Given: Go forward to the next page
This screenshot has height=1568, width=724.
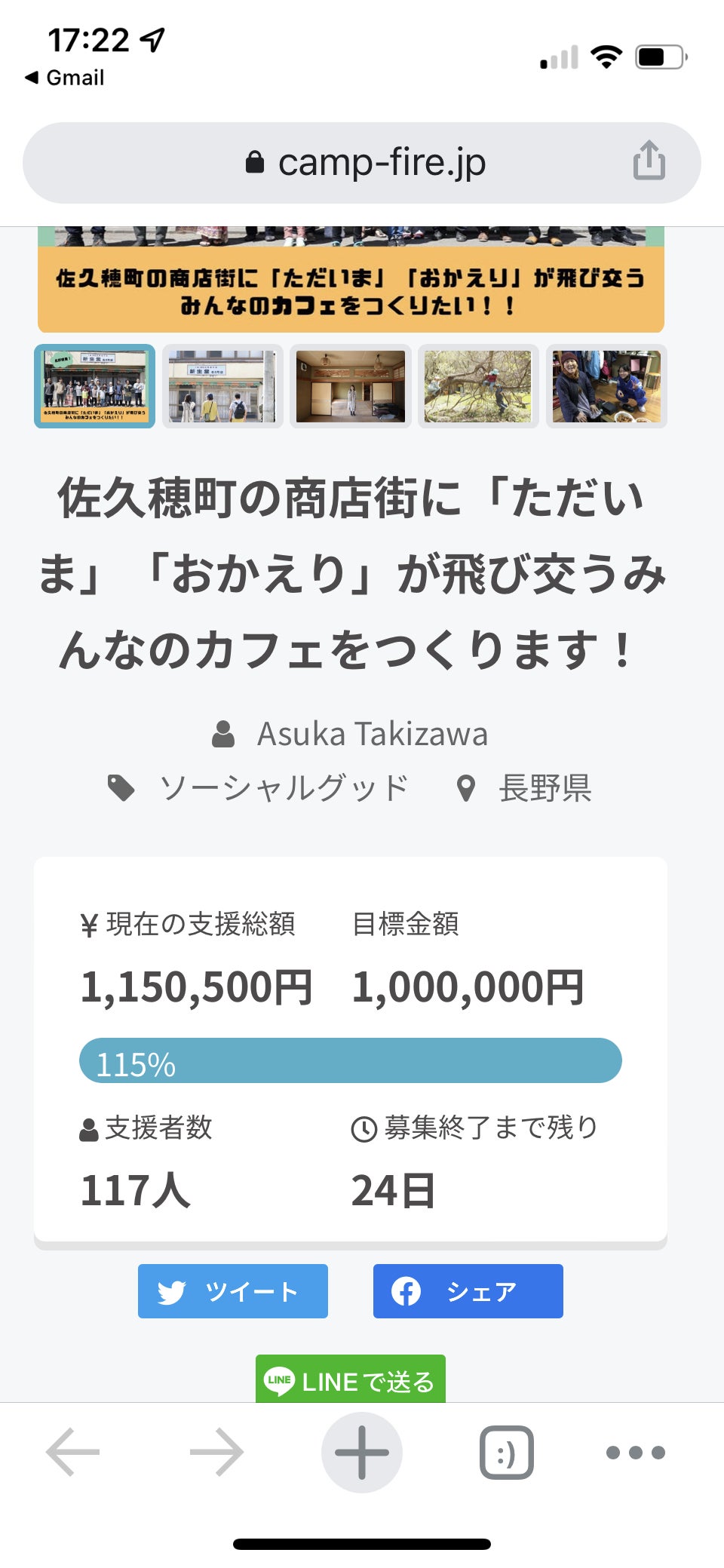Looking at the screenshot, I should [217, 1451].
